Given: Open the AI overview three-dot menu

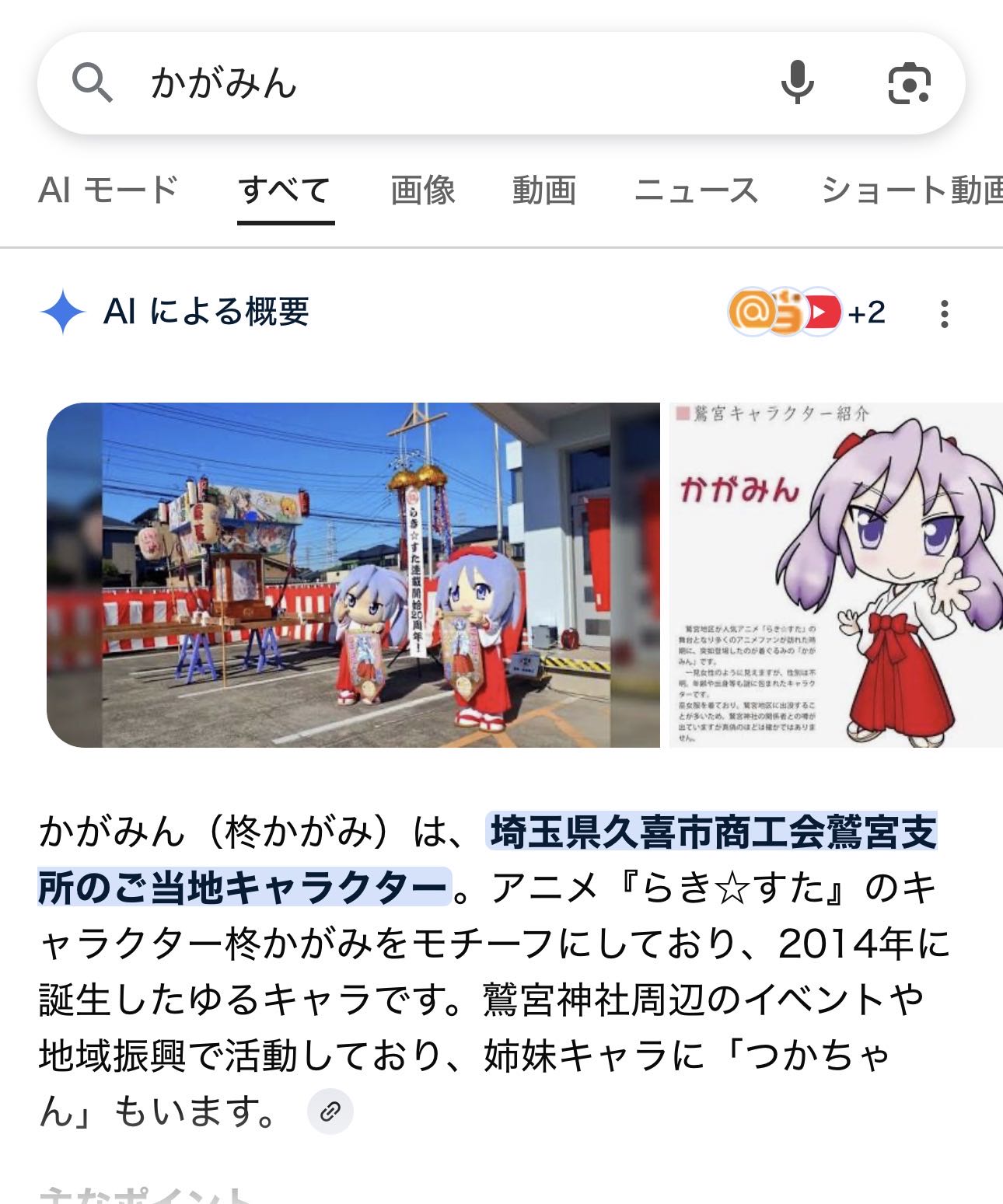Looking at the screenshot, I should (x=944, y=313).
